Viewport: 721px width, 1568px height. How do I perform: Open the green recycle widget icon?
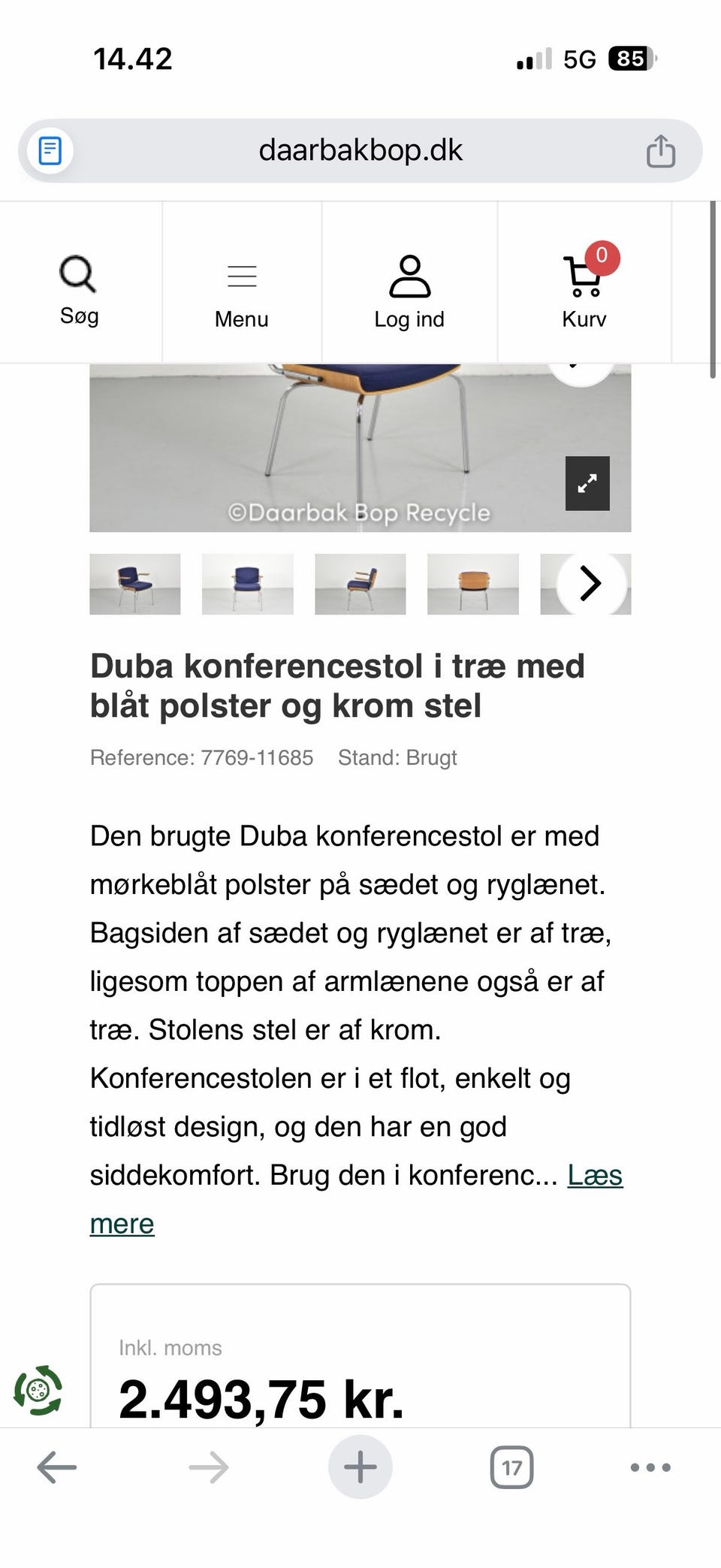38,1391
